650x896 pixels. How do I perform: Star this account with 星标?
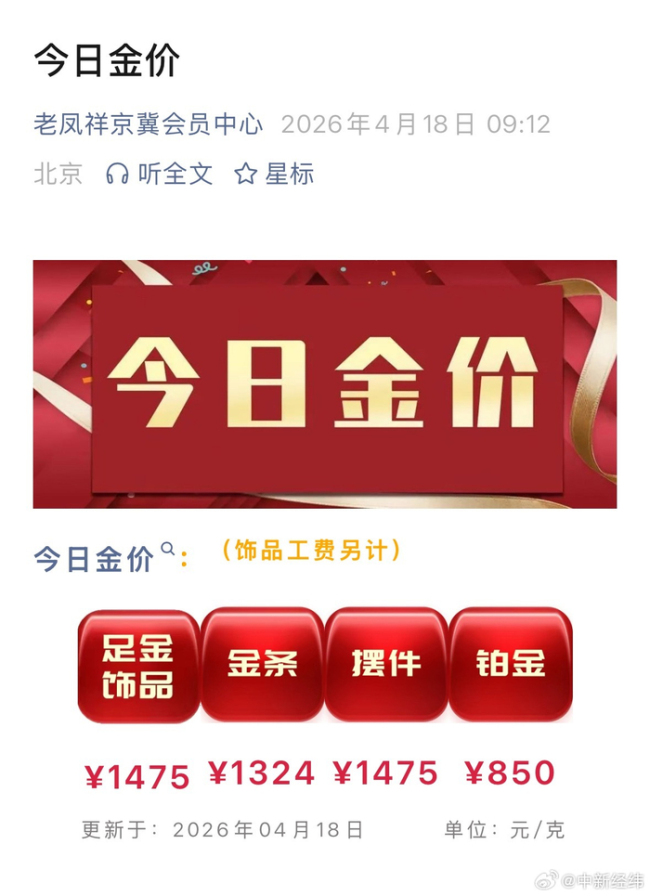click(x=274, y=174)
